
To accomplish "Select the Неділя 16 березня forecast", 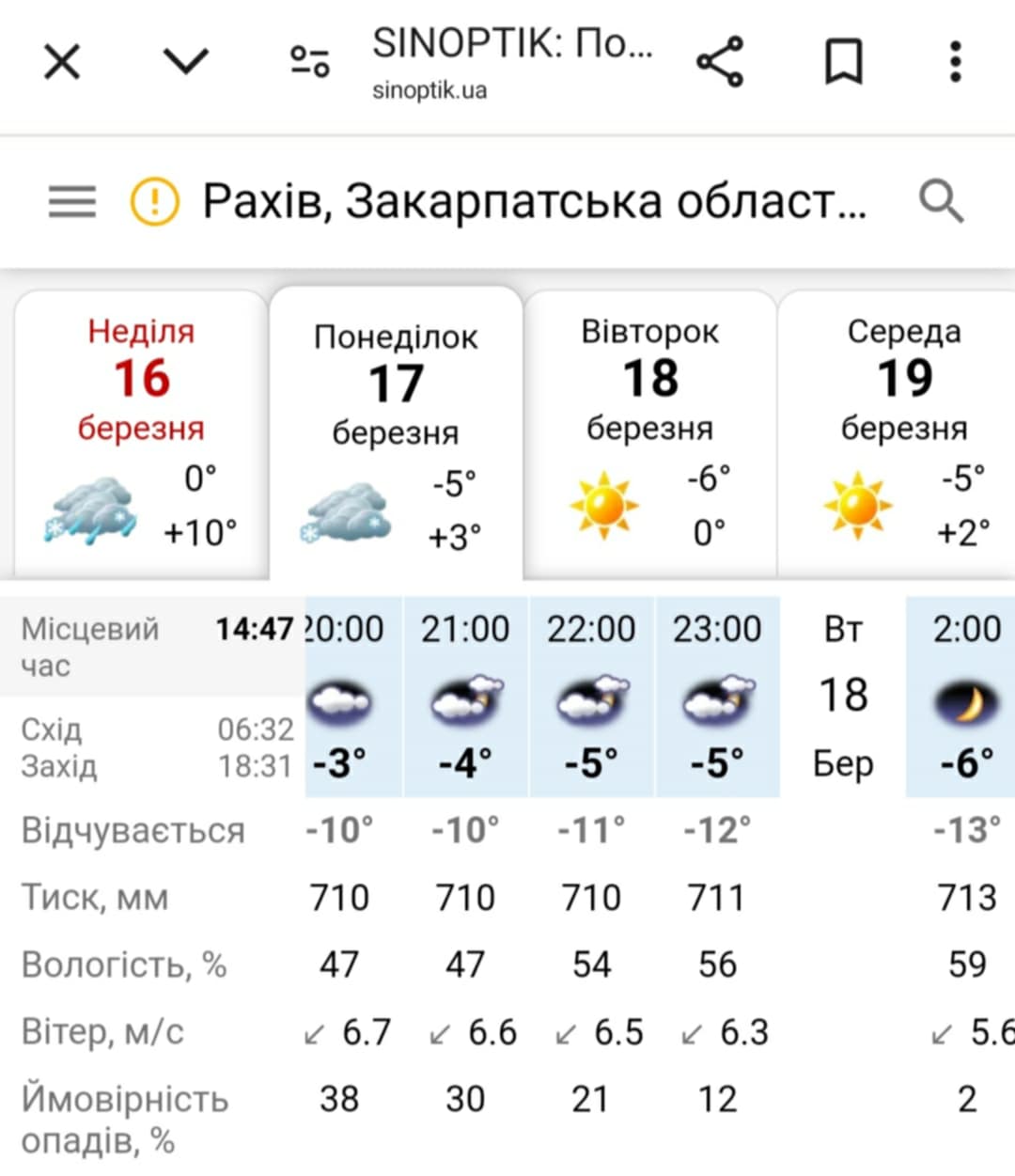I will pos(141,432).
